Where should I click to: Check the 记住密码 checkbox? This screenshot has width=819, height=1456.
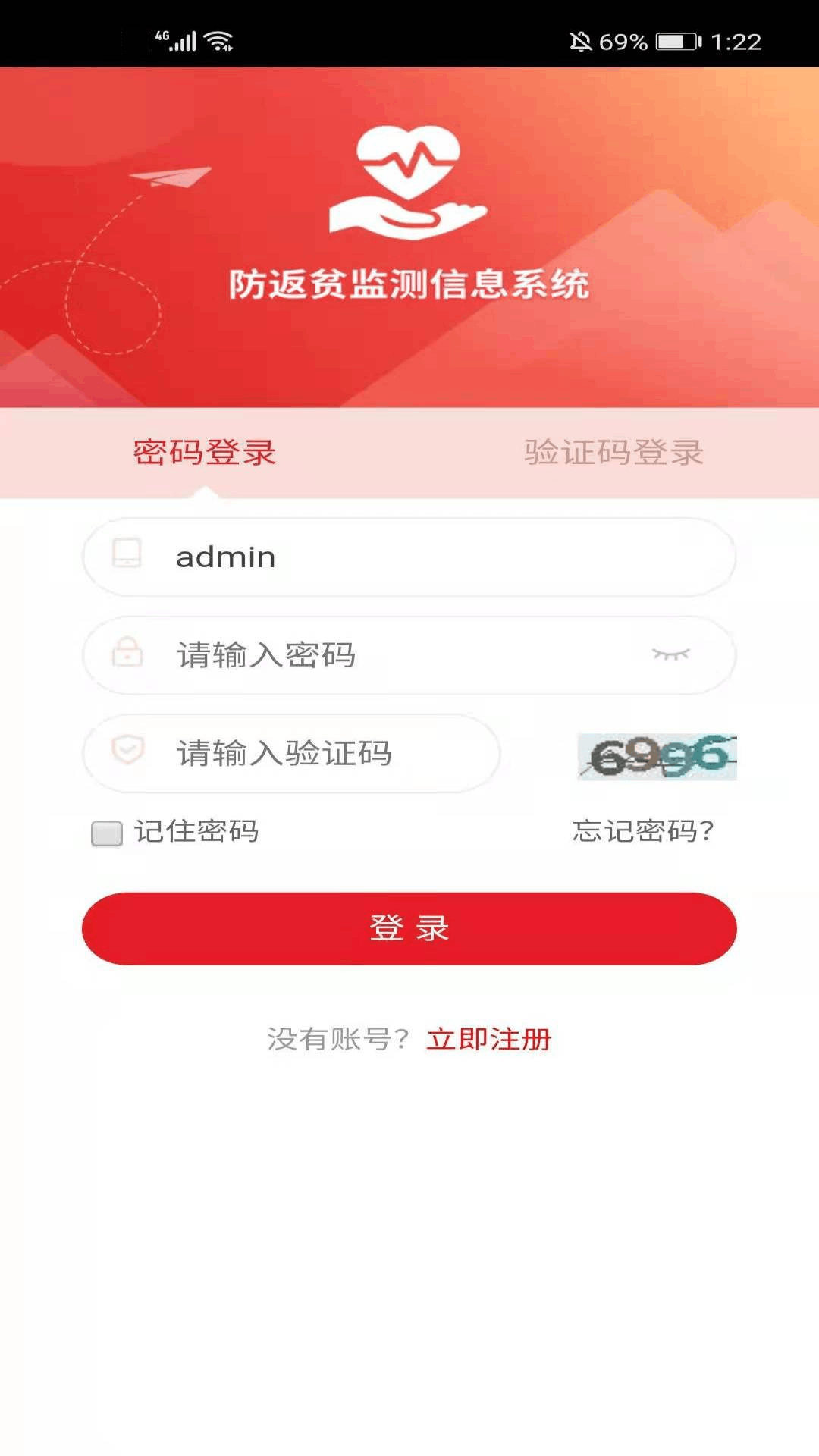point(107,833)
